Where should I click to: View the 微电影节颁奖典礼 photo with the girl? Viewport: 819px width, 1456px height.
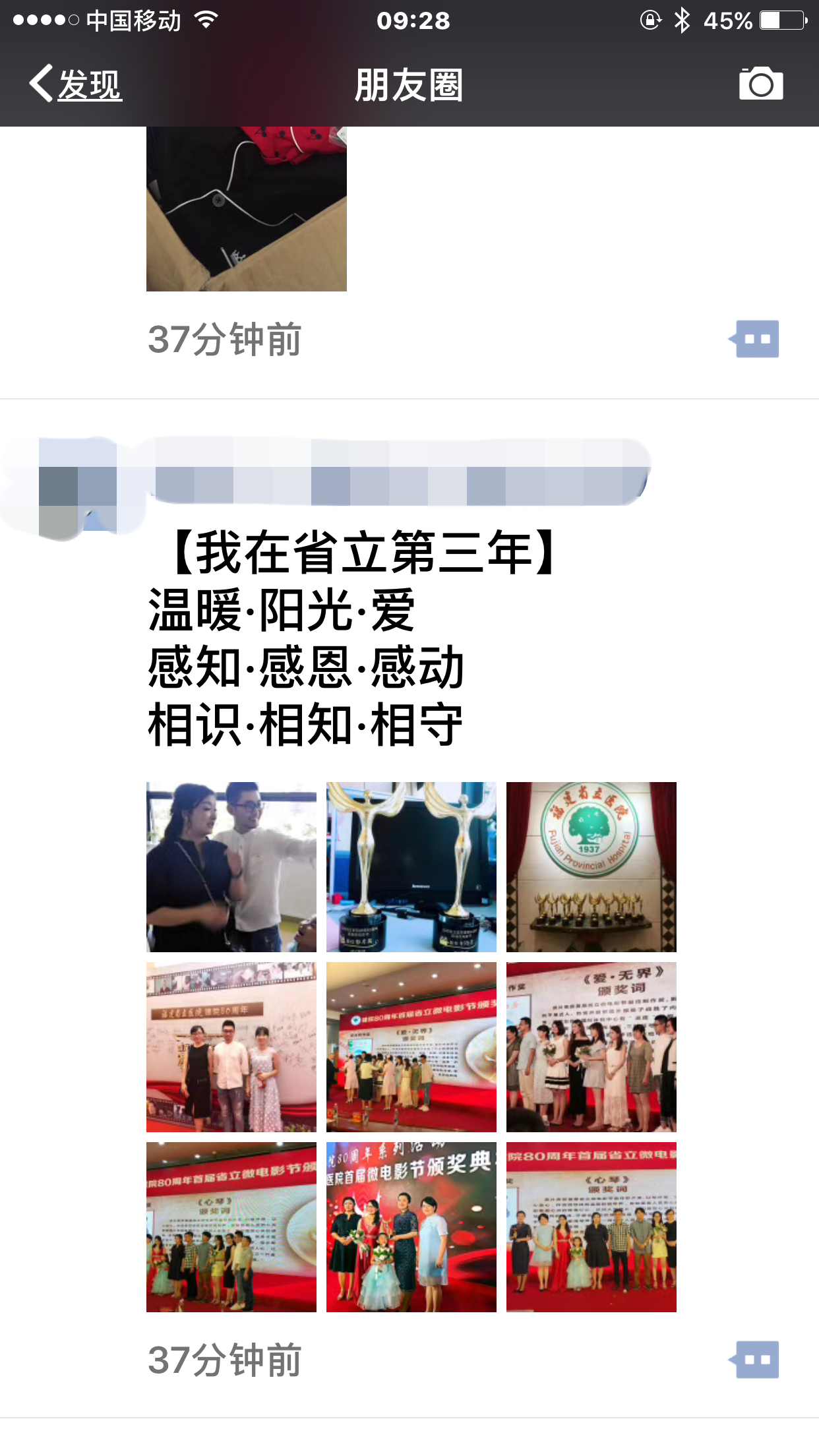coord(411,1227)
